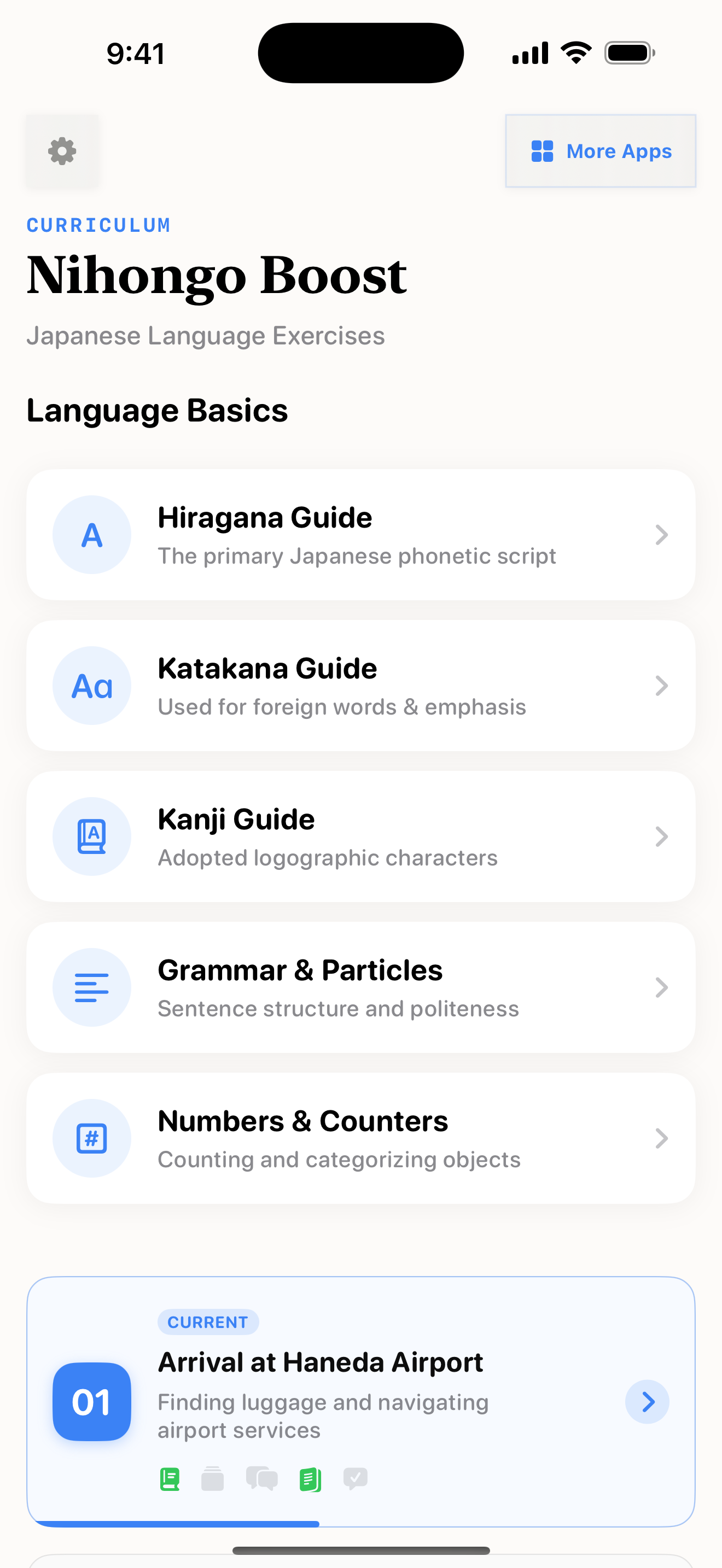Screen dimensions: 722x1568
Task: Open the dialogue chat-bubbles icon
Action: point(261,1479)
